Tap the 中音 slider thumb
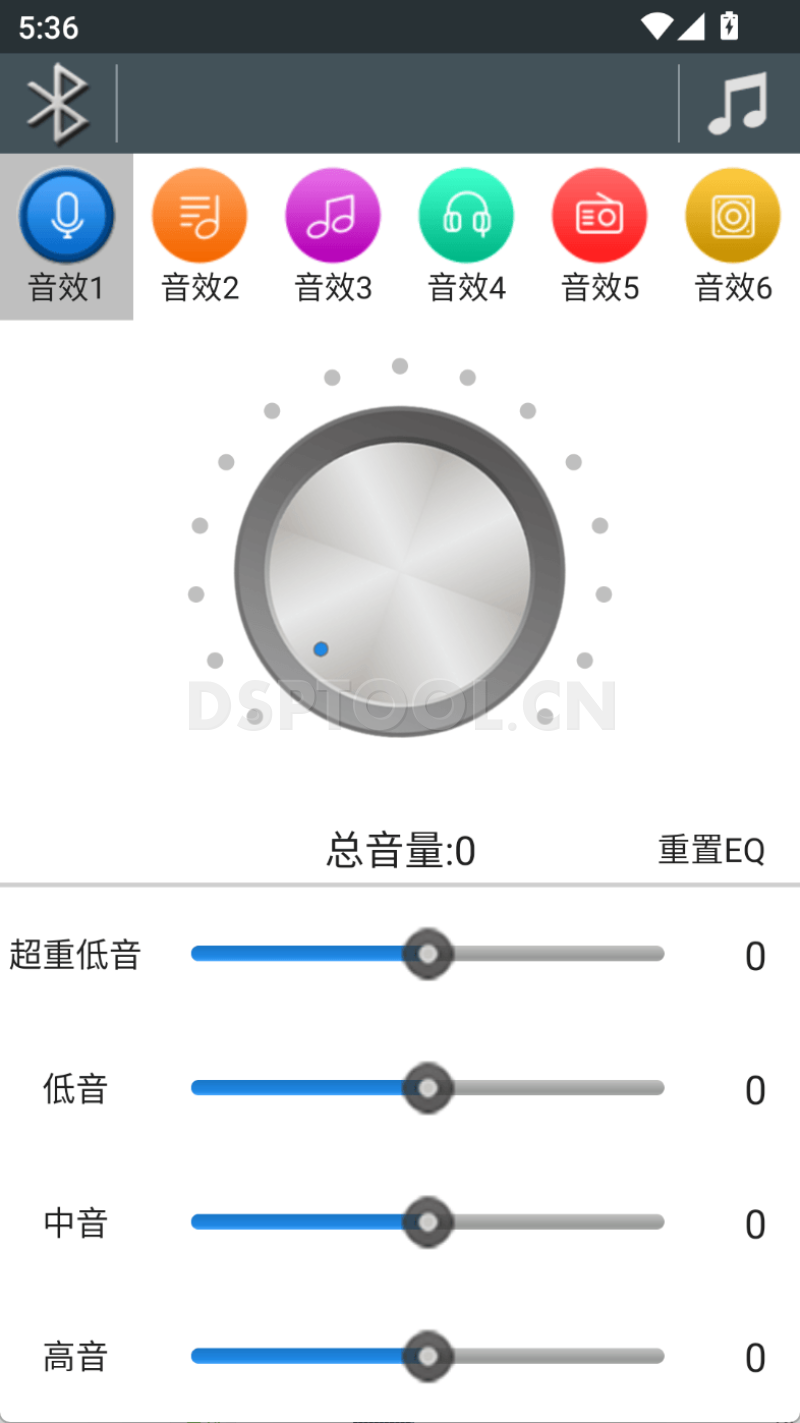This screenshot has height=1423, width=800. point(429,1222)
